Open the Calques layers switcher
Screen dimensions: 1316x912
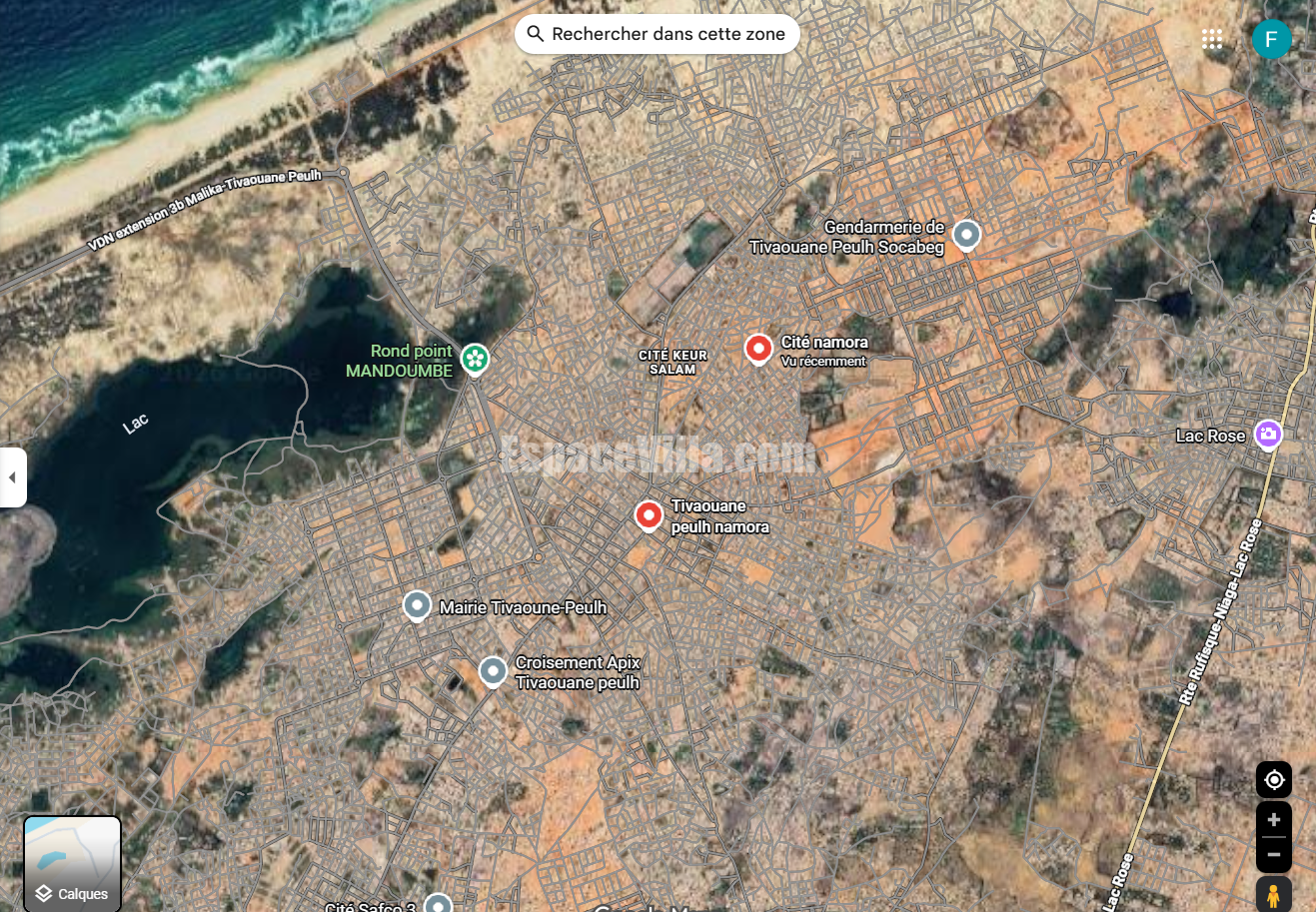coord(72,863)
